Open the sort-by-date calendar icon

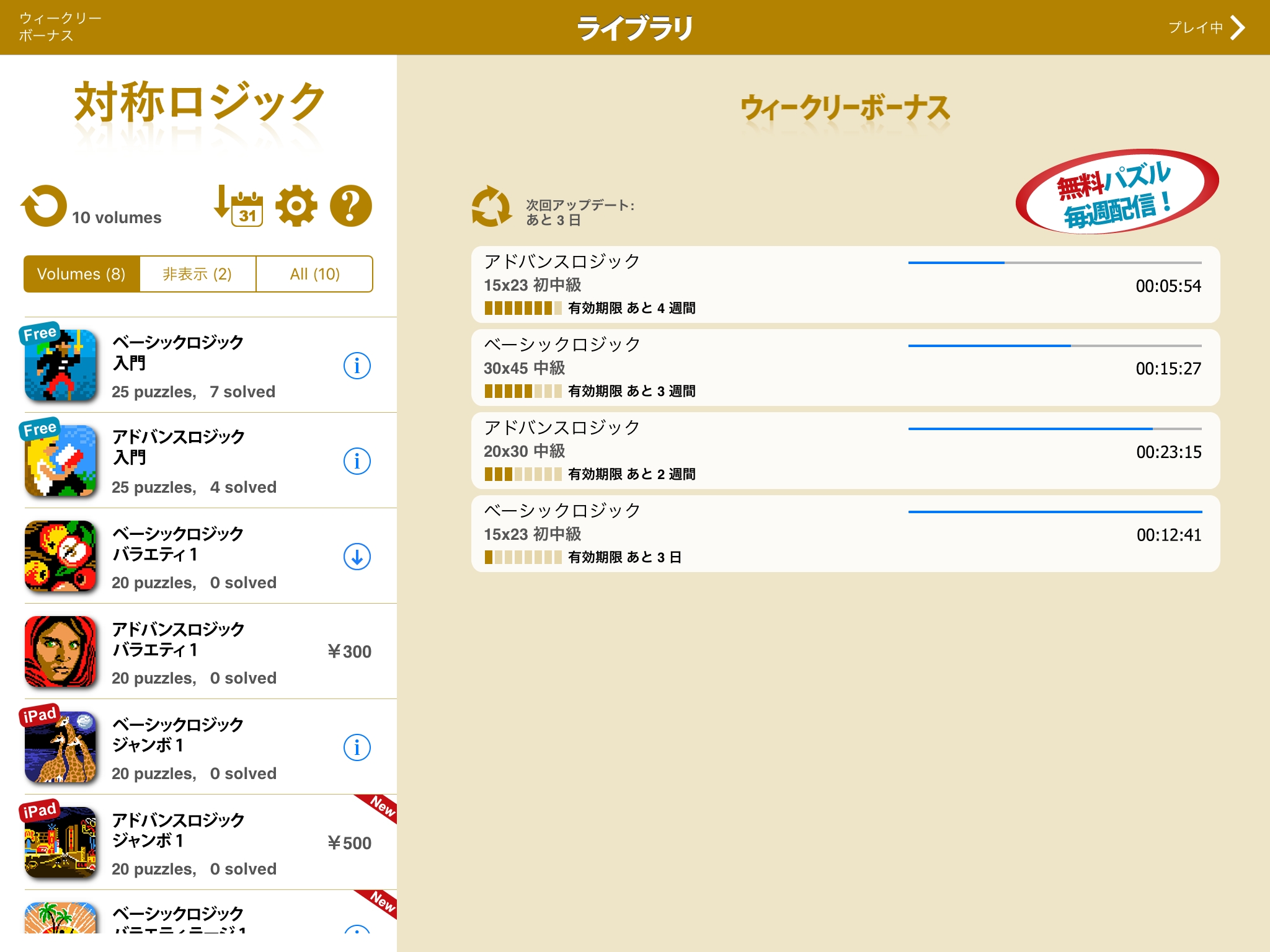click(x=239, y=206)
